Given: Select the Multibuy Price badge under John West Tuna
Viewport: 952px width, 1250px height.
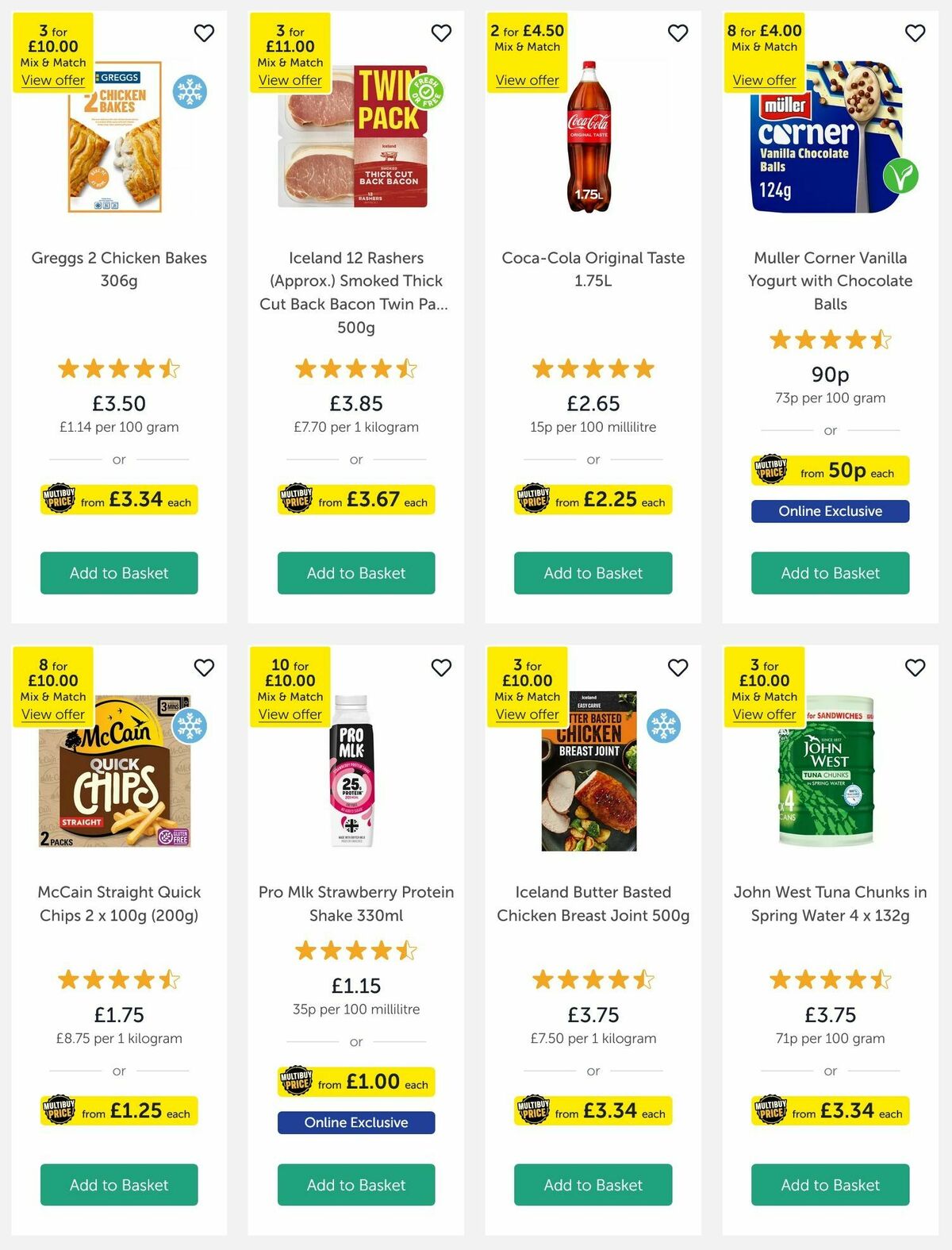Looking at the screenshot, I should tap(830, 1110).
